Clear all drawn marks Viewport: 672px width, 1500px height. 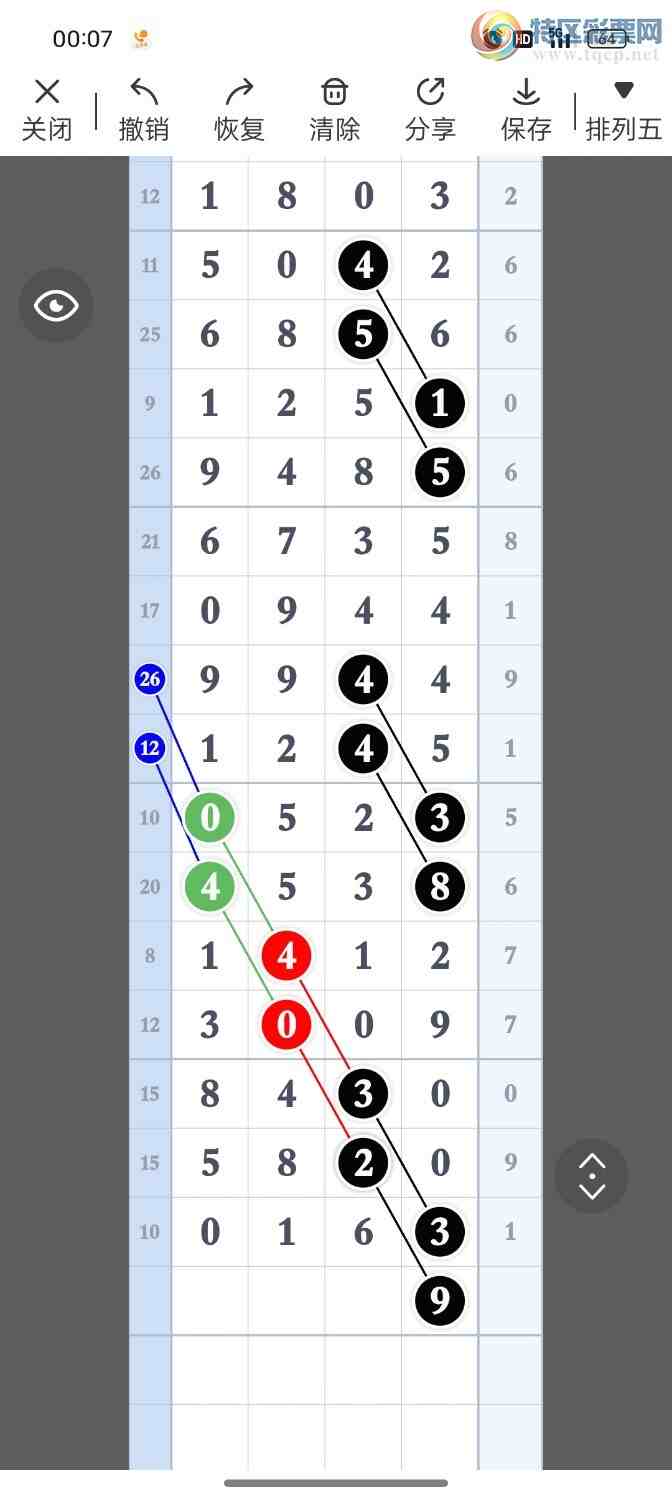(x=334, y=110)
